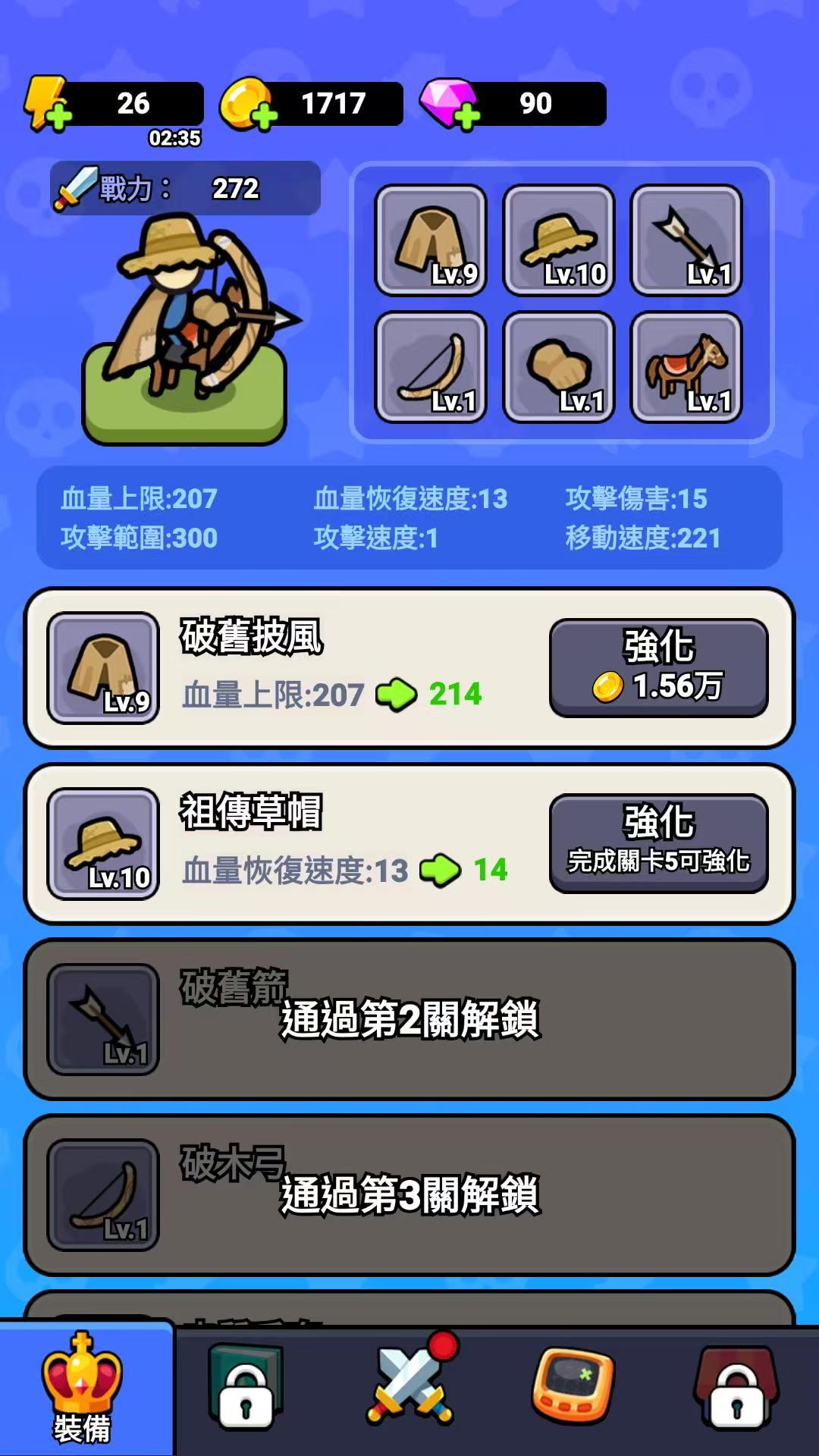The height and width of the screenshot is (1456, 819).
Task: Open the locked red shop tab
Action: (x=737, y=1386)
